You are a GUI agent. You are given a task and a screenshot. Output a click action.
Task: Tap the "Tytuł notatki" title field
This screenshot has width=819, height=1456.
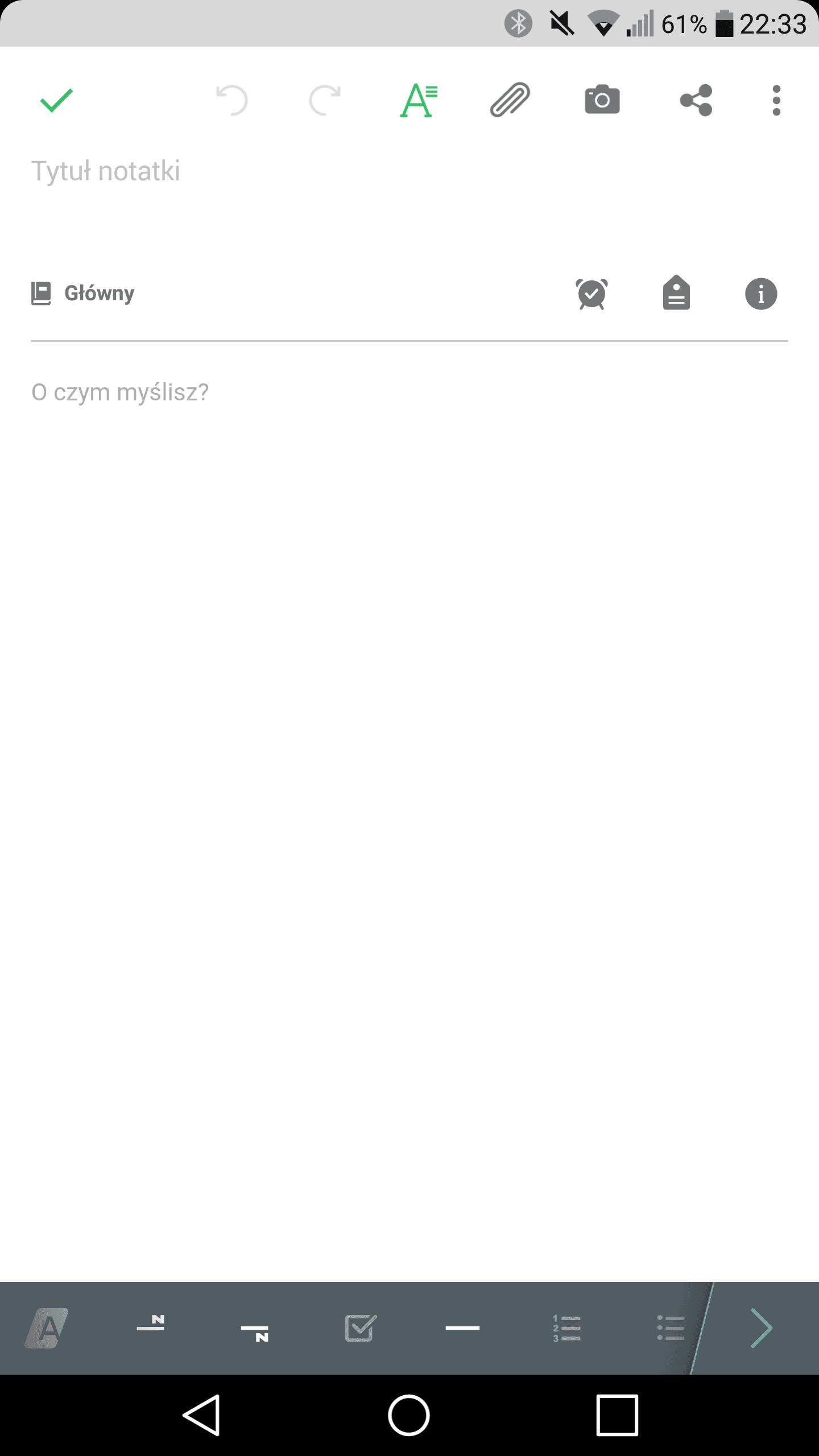click(x=409, y=171)
